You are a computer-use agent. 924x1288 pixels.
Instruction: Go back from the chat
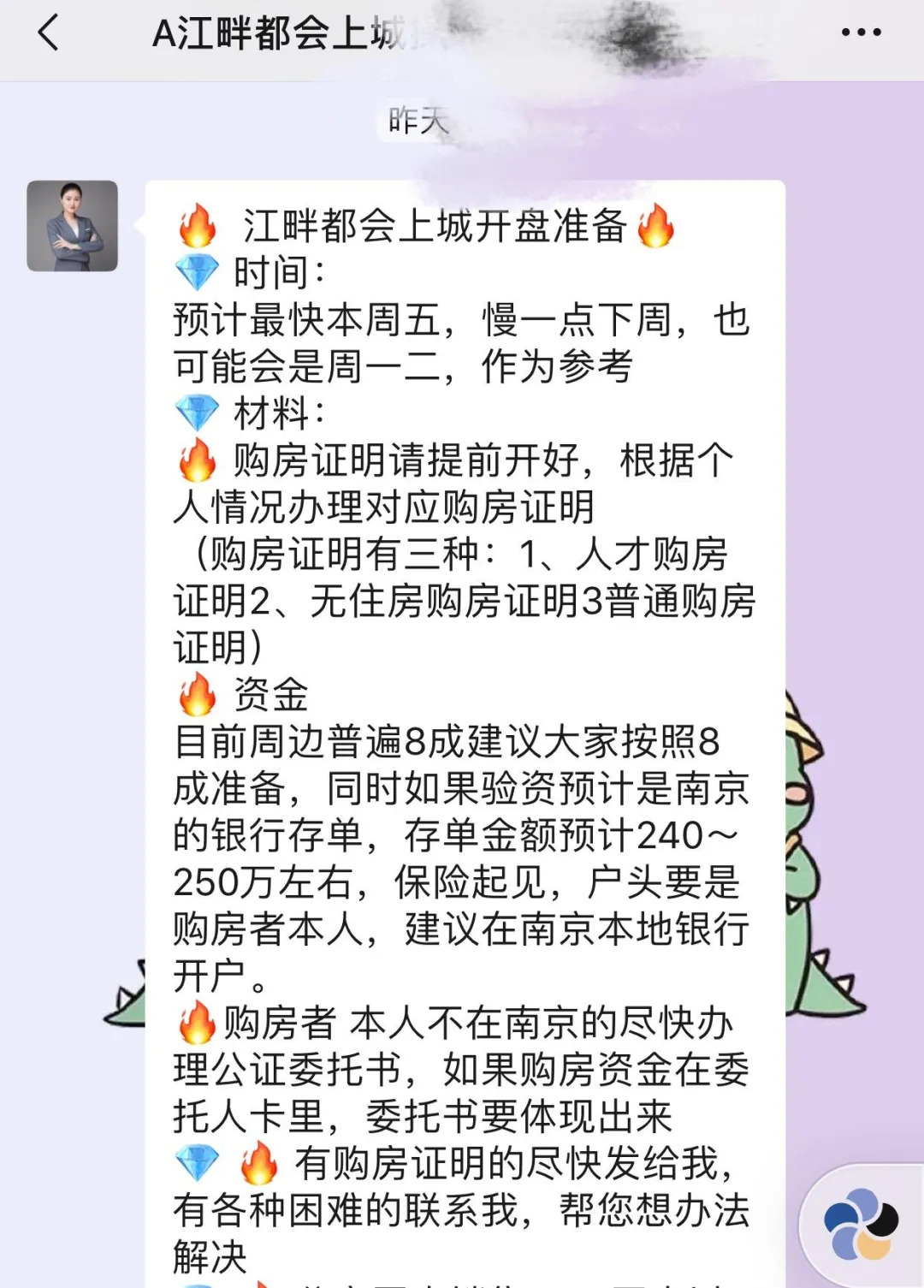point(49,33)
